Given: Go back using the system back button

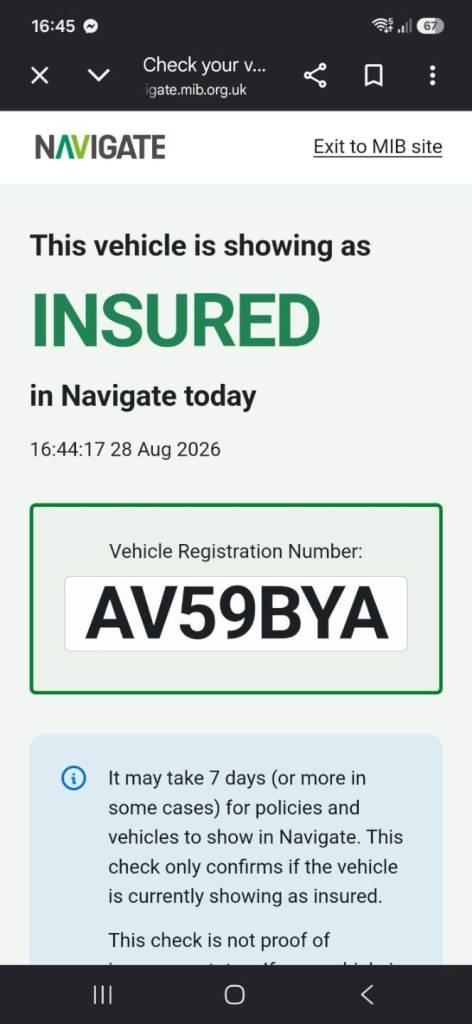Looking at the screenshot, I should (368, 995).
